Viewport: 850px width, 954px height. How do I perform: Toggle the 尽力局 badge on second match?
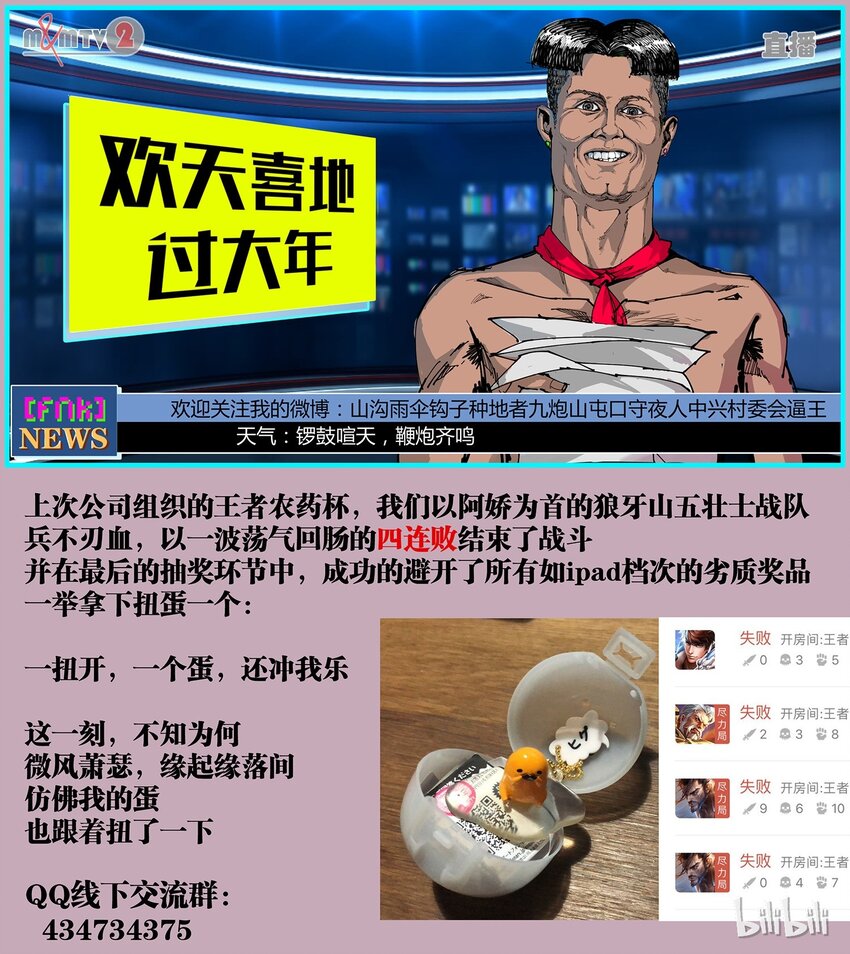[721, 723]
